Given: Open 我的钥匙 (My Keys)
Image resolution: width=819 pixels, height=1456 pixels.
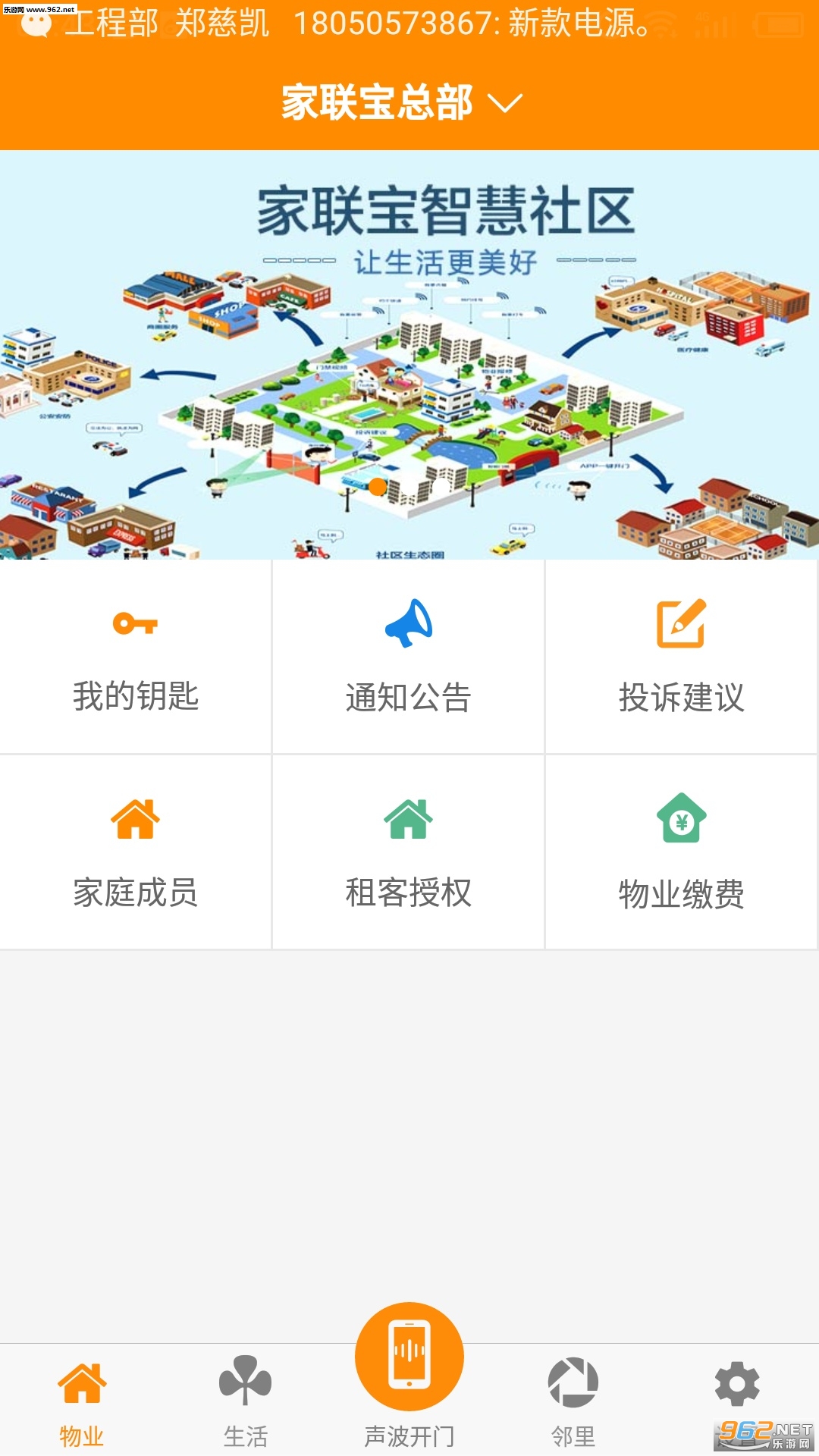Looking at the screenshot, I should point(136,657).
